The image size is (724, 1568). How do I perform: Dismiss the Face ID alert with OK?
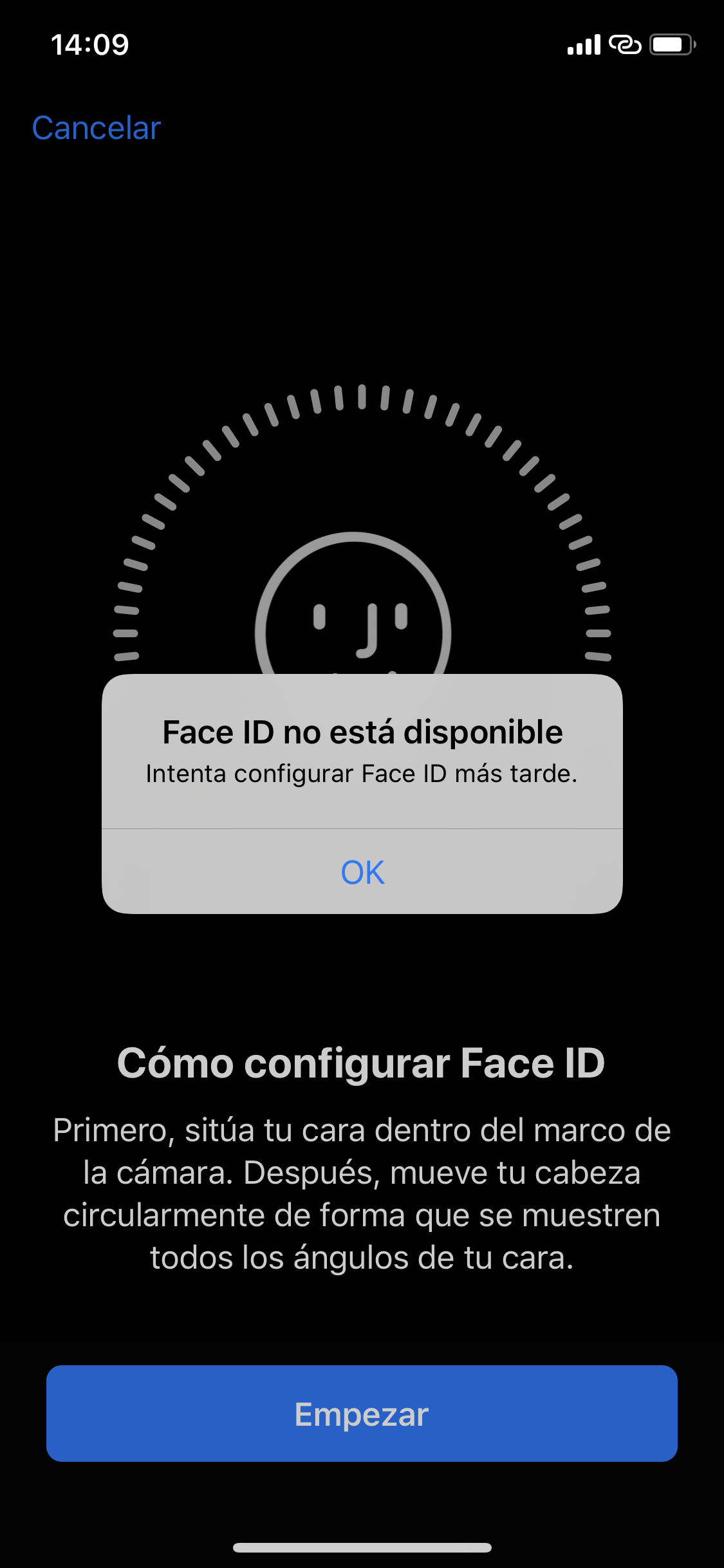[x=362, y=872]
